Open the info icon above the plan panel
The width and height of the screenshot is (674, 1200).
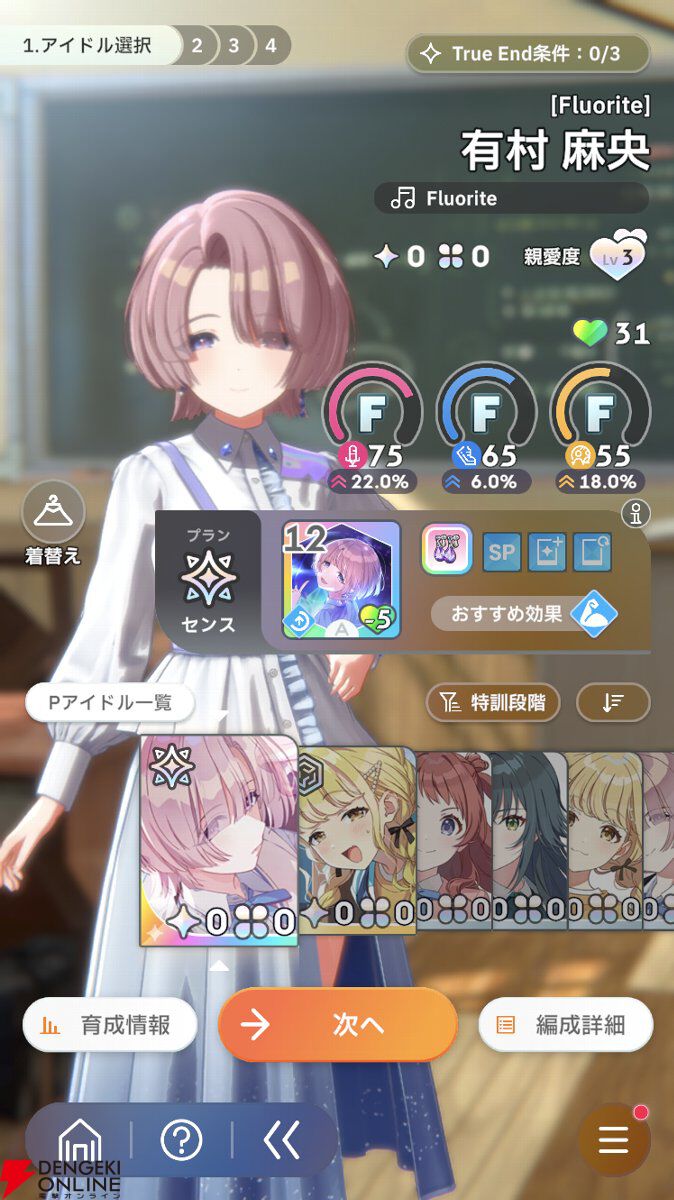coord(635,514)
